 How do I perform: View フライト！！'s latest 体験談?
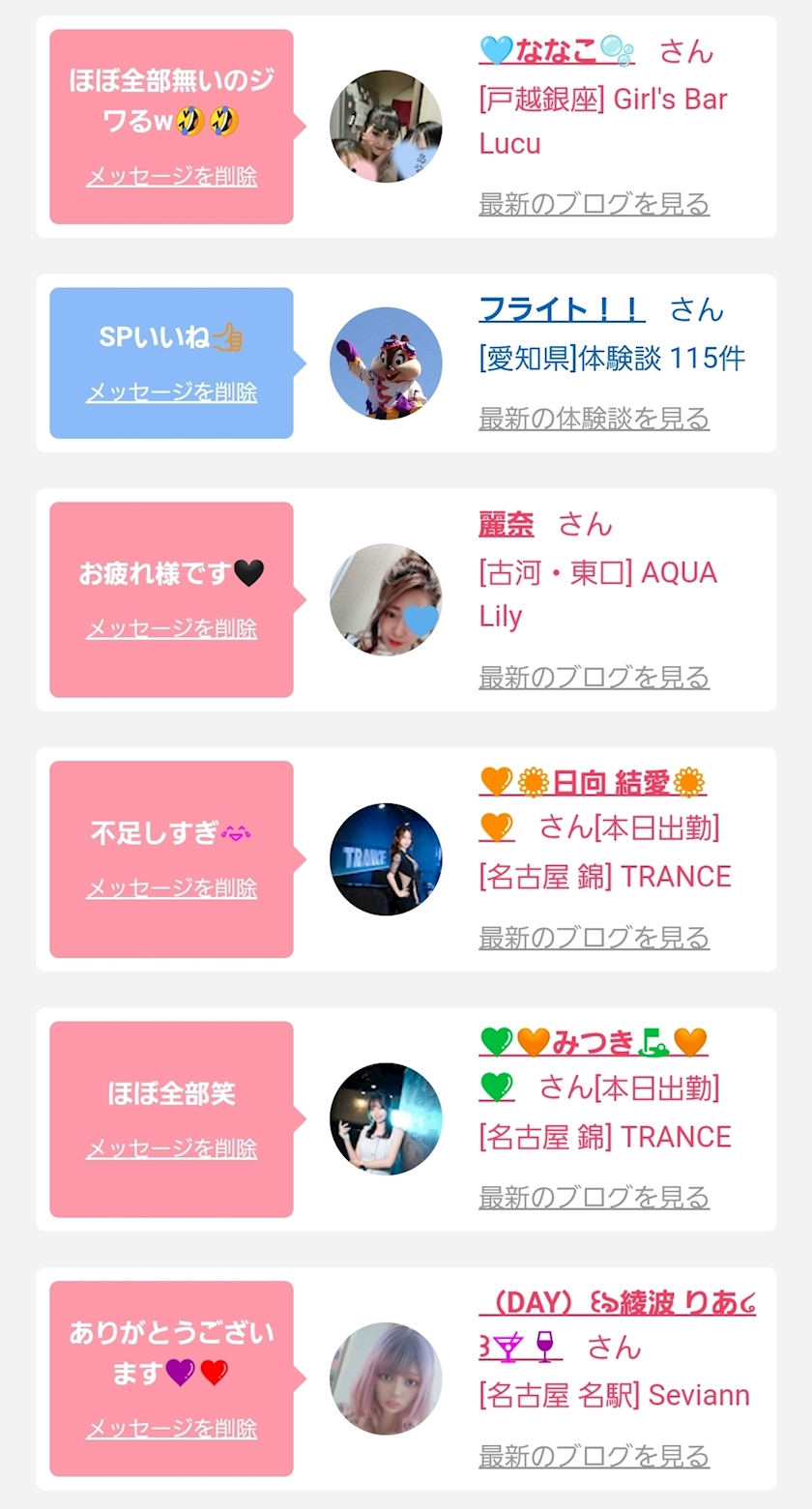click(x=594, y=419)
